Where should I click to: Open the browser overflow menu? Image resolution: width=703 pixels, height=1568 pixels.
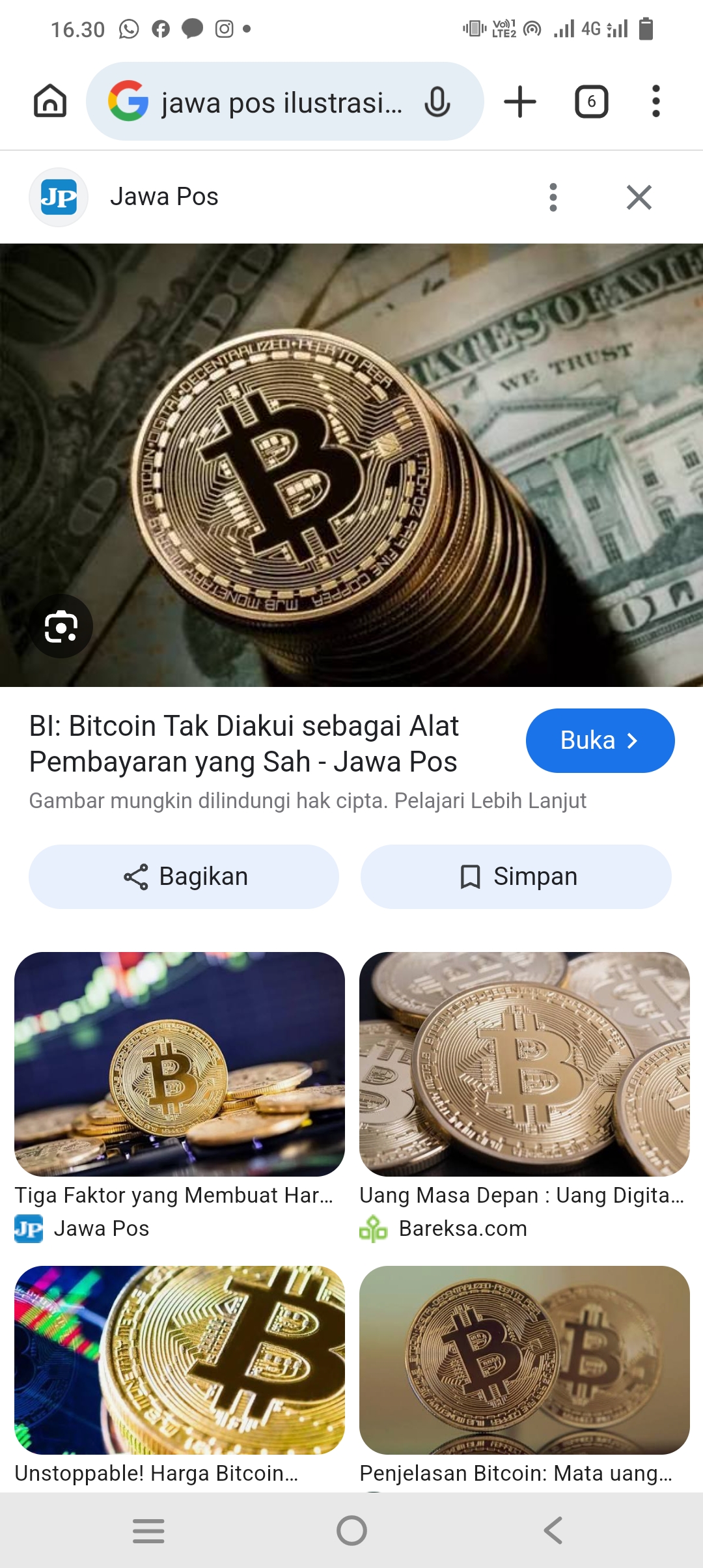pos(655,102)
